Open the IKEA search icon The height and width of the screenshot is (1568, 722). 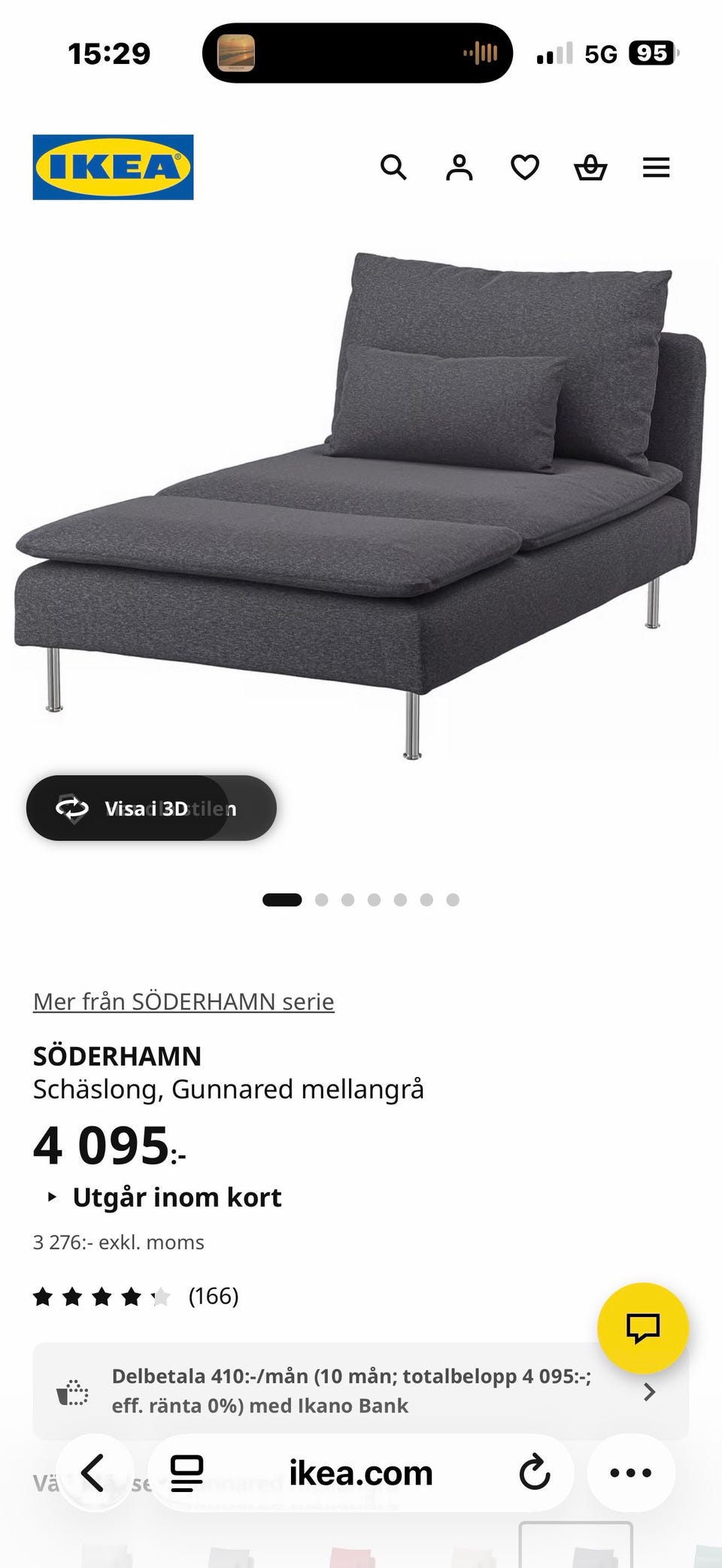click(x=393, y=167)
